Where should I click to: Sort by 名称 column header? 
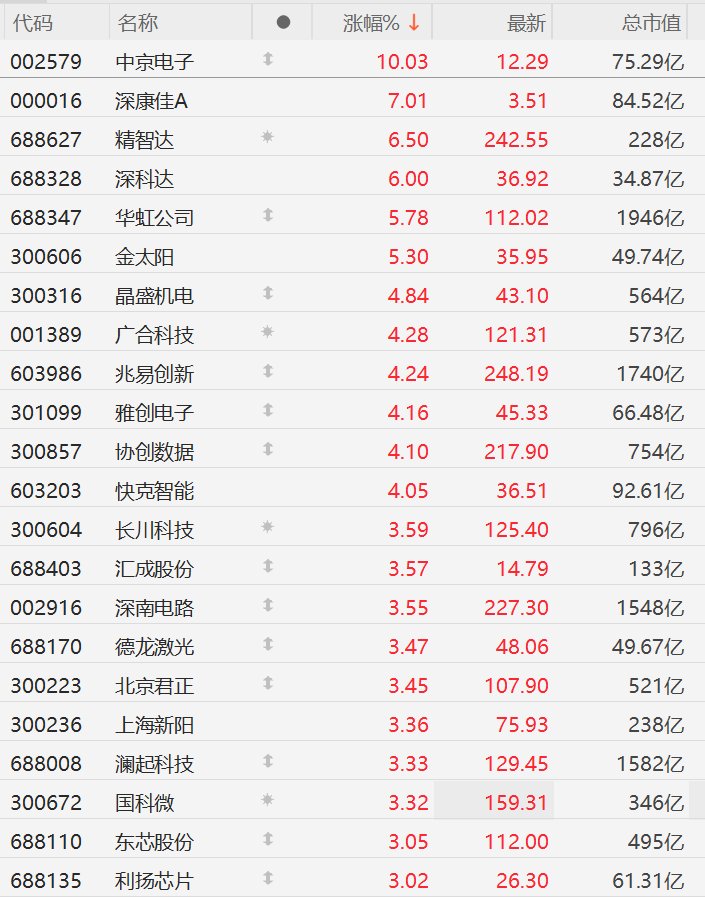coord(138,22)
